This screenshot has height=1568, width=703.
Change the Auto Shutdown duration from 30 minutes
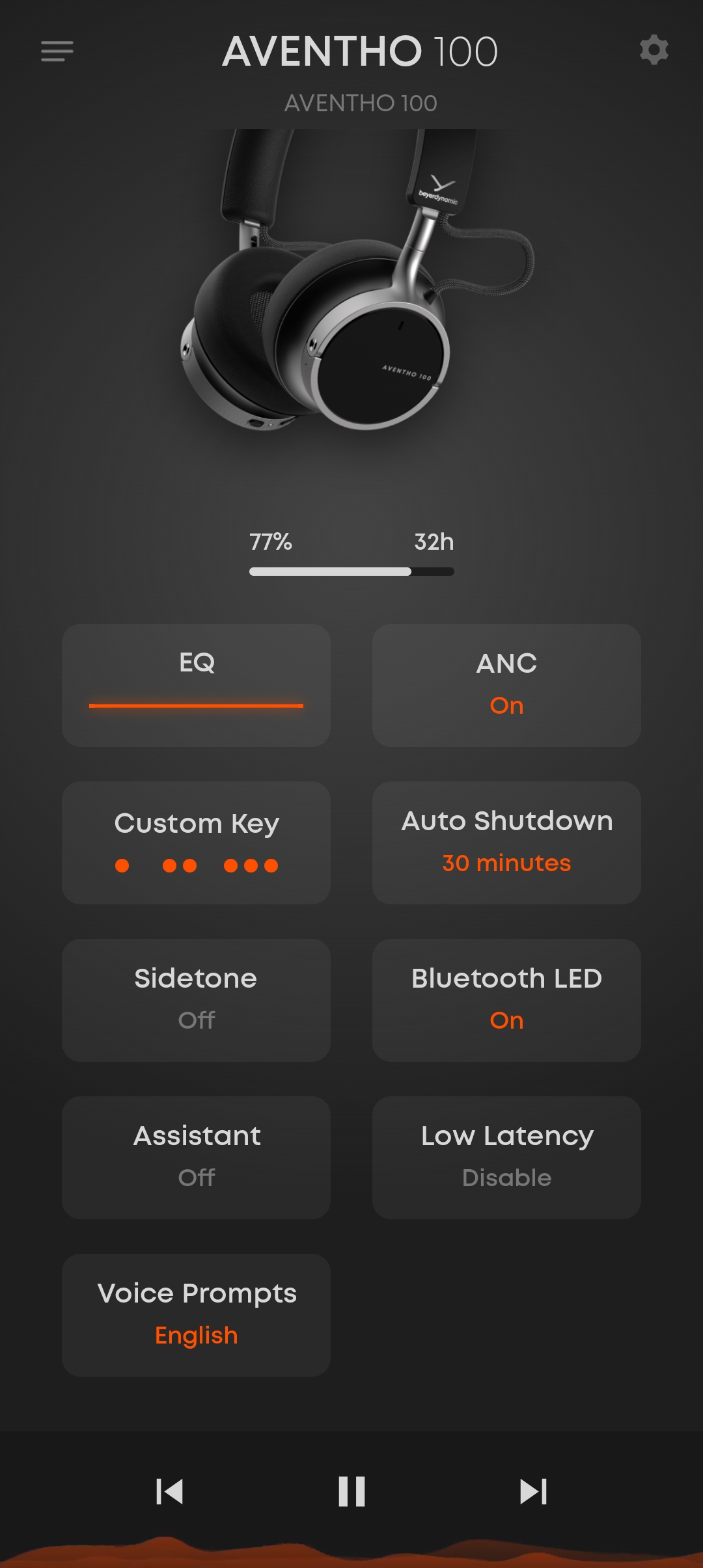coord(506,842)
